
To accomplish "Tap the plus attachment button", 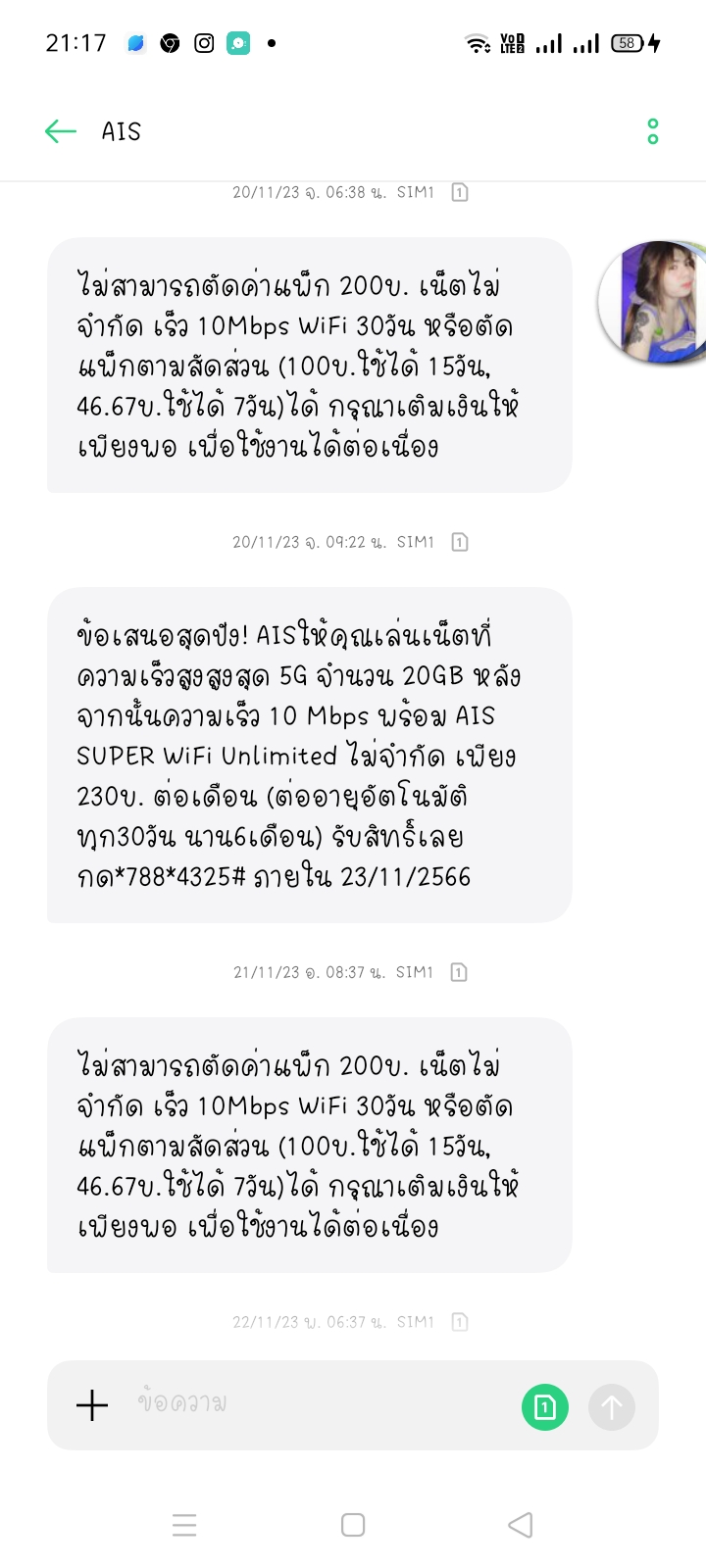I will [x=92, y=1405].
